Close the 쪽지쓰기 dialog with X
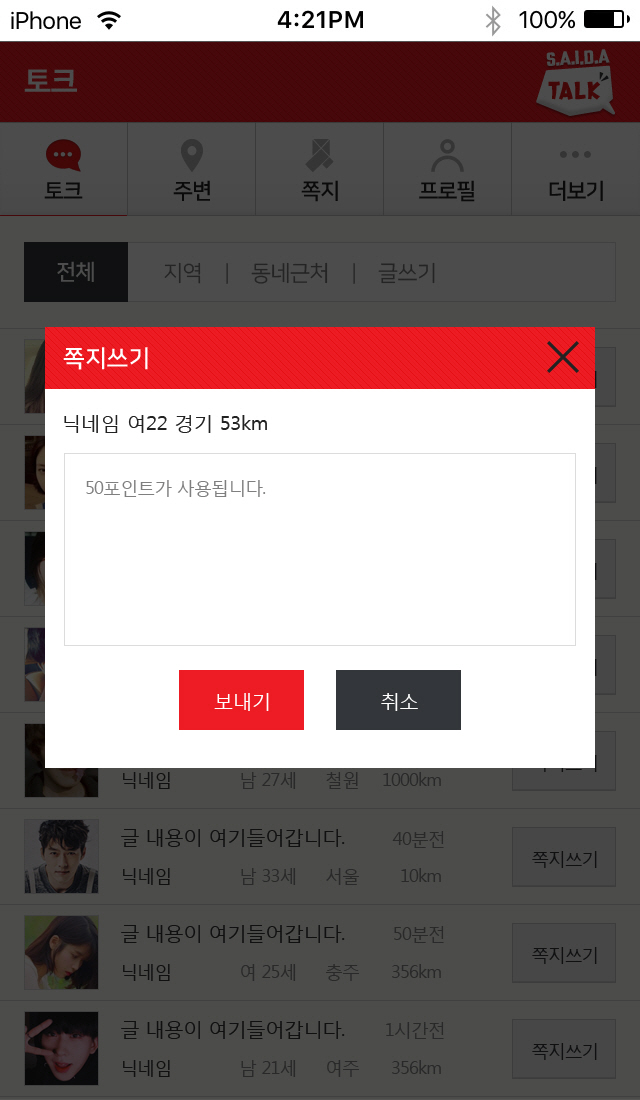The height and width of the screenshot is (1100, 640). pyautogui.click(x=562, y=358)
